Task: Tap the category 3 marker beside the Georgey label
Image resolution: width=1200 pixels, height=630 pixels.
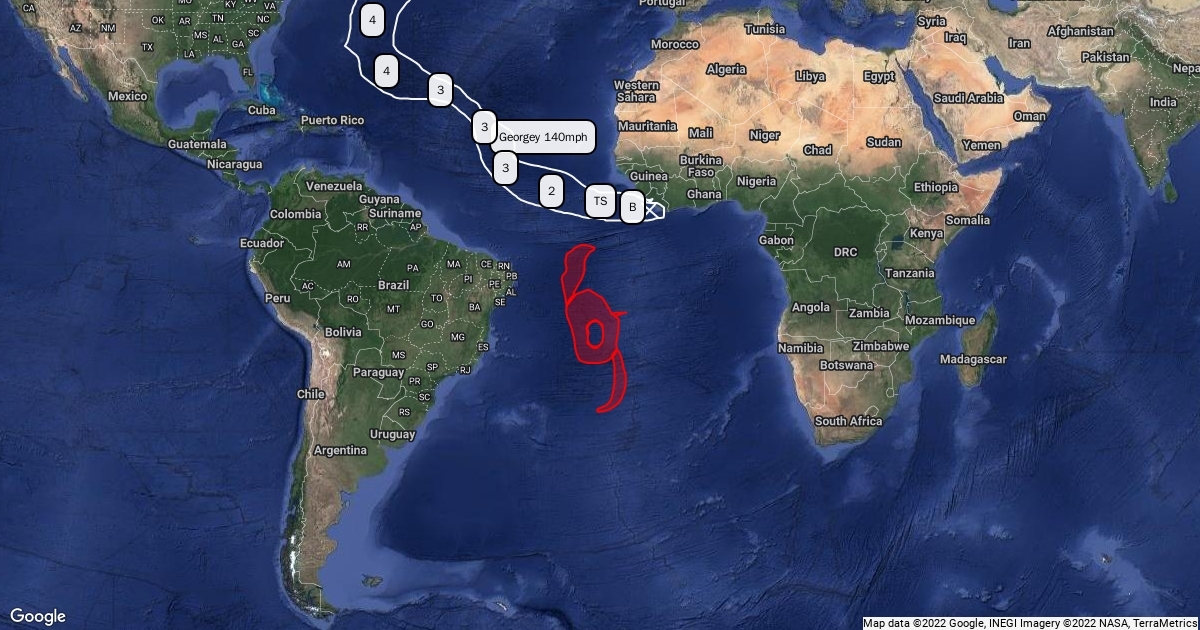Action: pos(484,127)
